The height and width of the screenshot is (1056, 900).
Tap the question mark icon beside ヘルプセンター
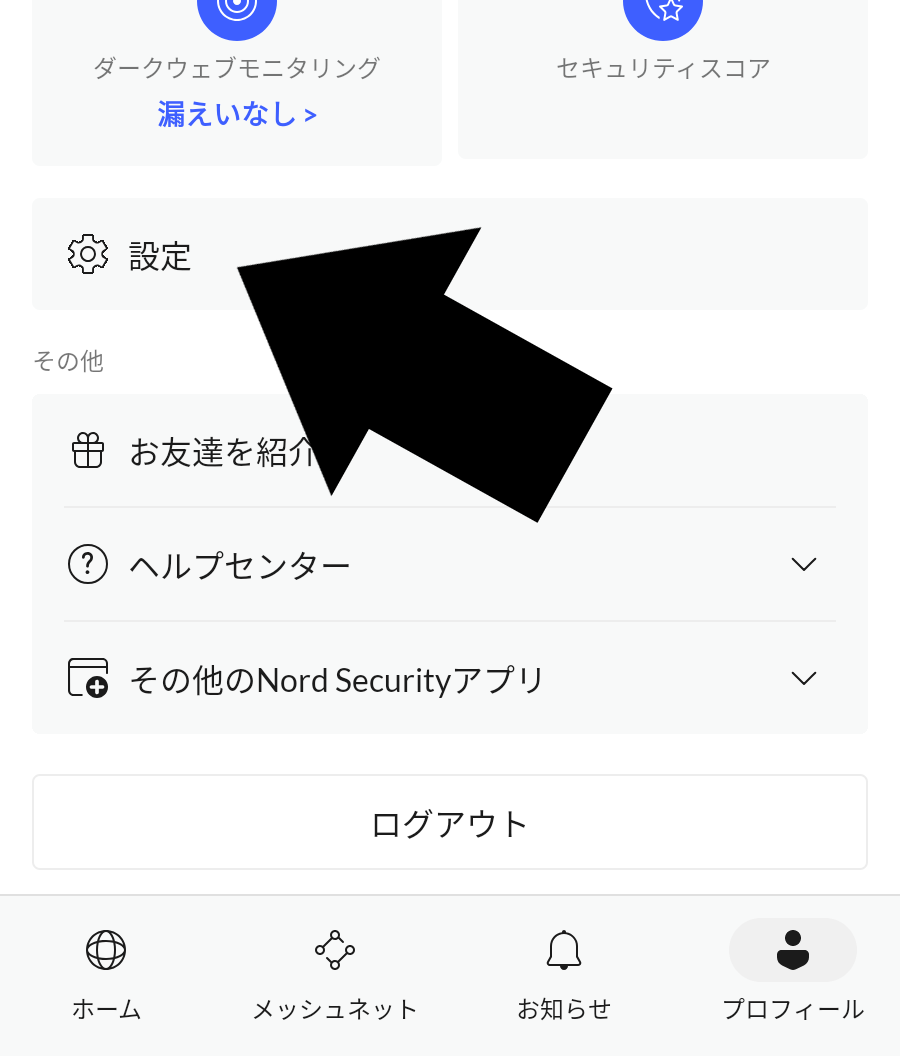(x=88, y=564)
